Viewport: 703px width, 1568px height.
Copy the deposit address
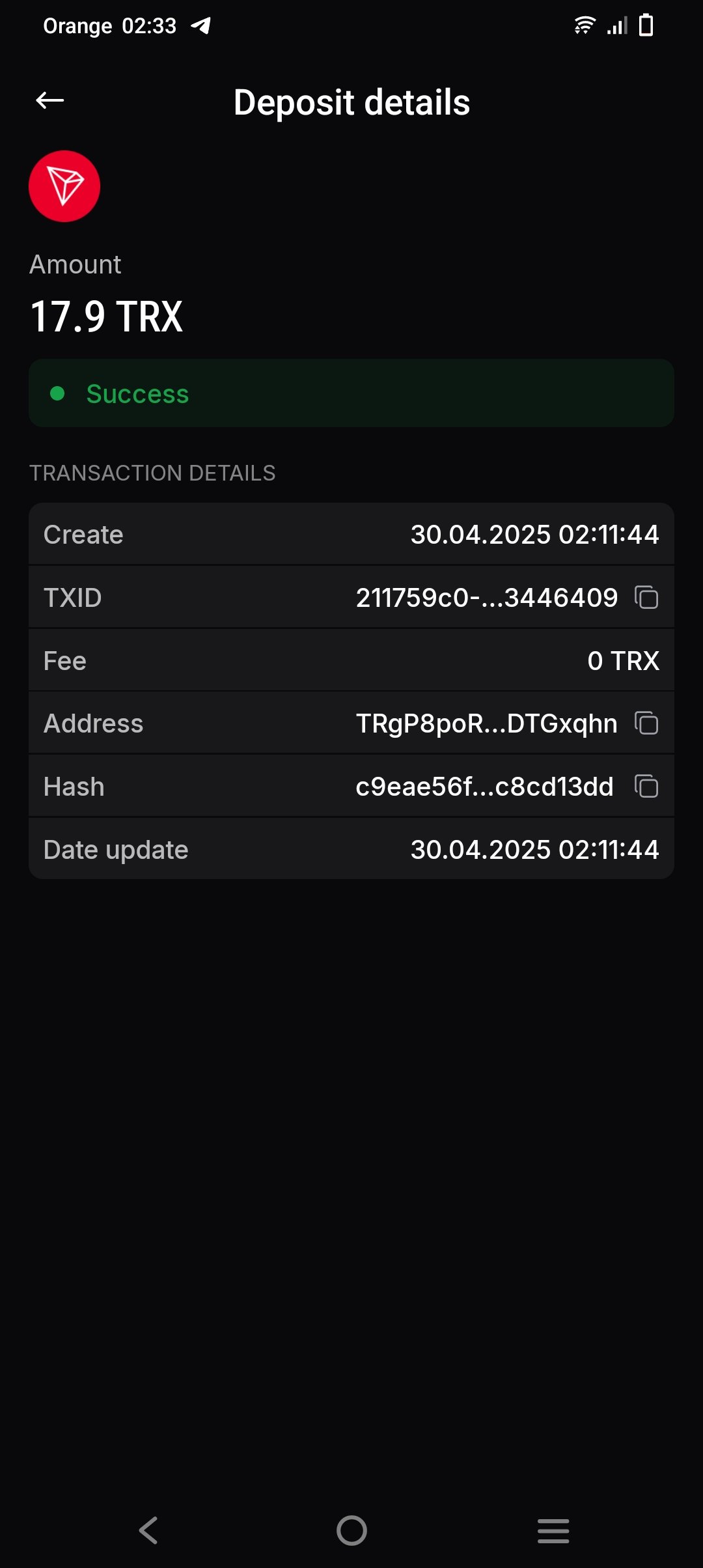click(x=646, y=723)
